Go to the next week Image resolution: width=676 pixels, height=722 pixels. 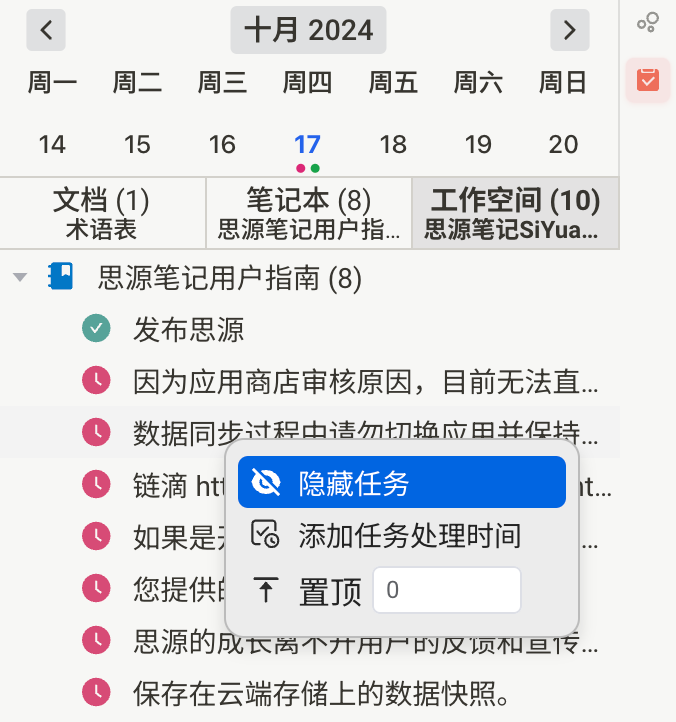click(569, 30)
